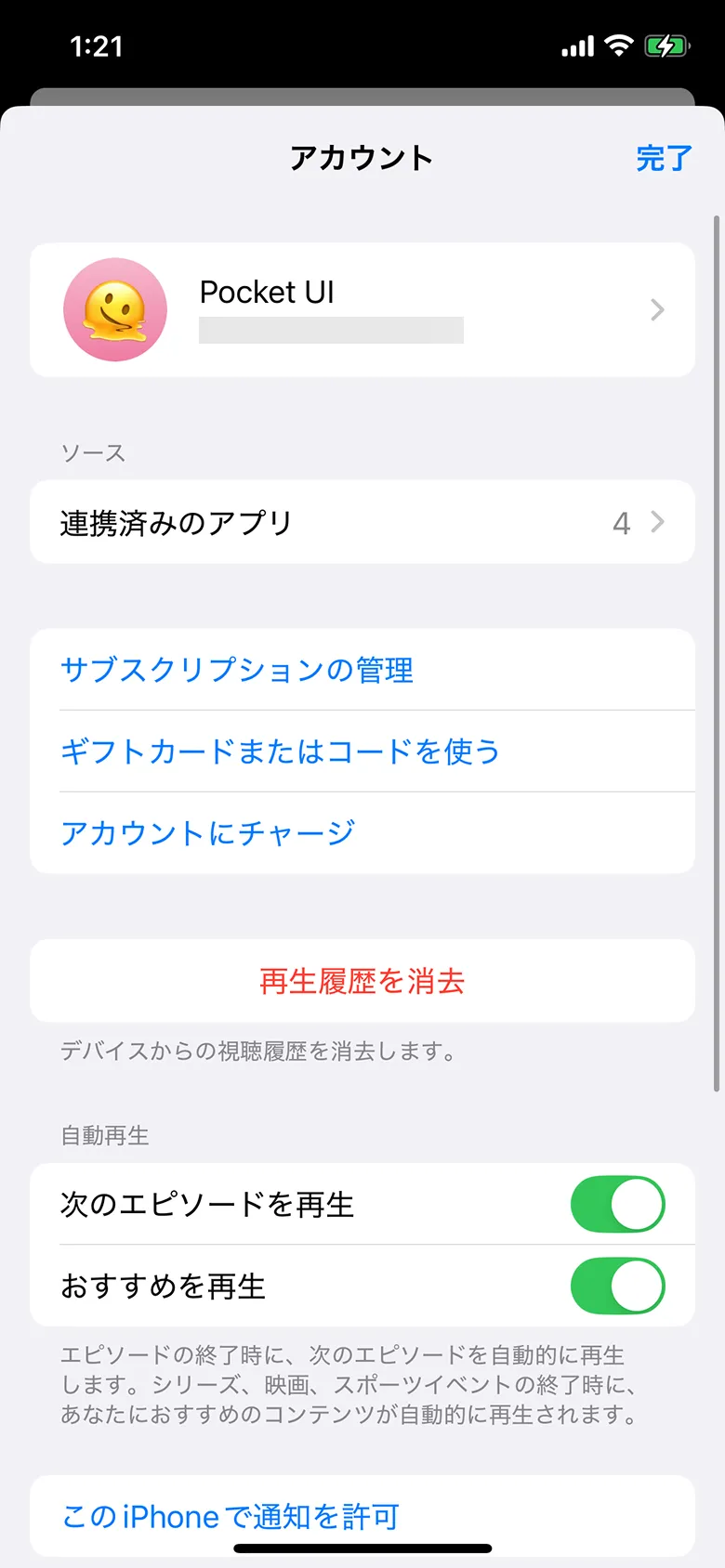Select ギフトカードまたはコードを使う
The width and height of the screenshot is (725, 1568).
[281, 751]
